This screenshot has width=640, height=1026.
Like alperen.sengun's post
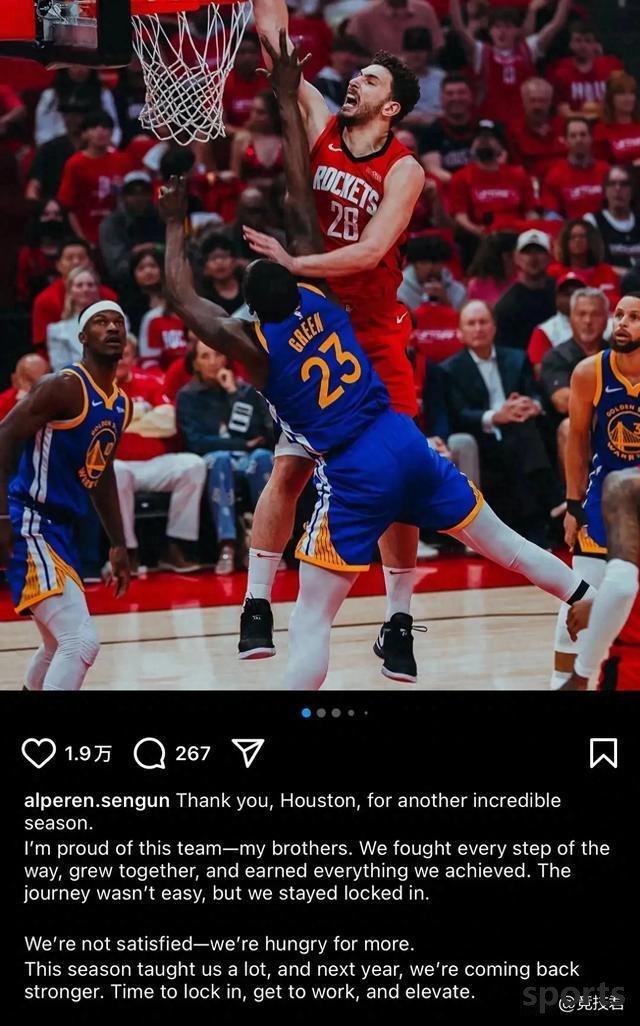tap(39, 753)
